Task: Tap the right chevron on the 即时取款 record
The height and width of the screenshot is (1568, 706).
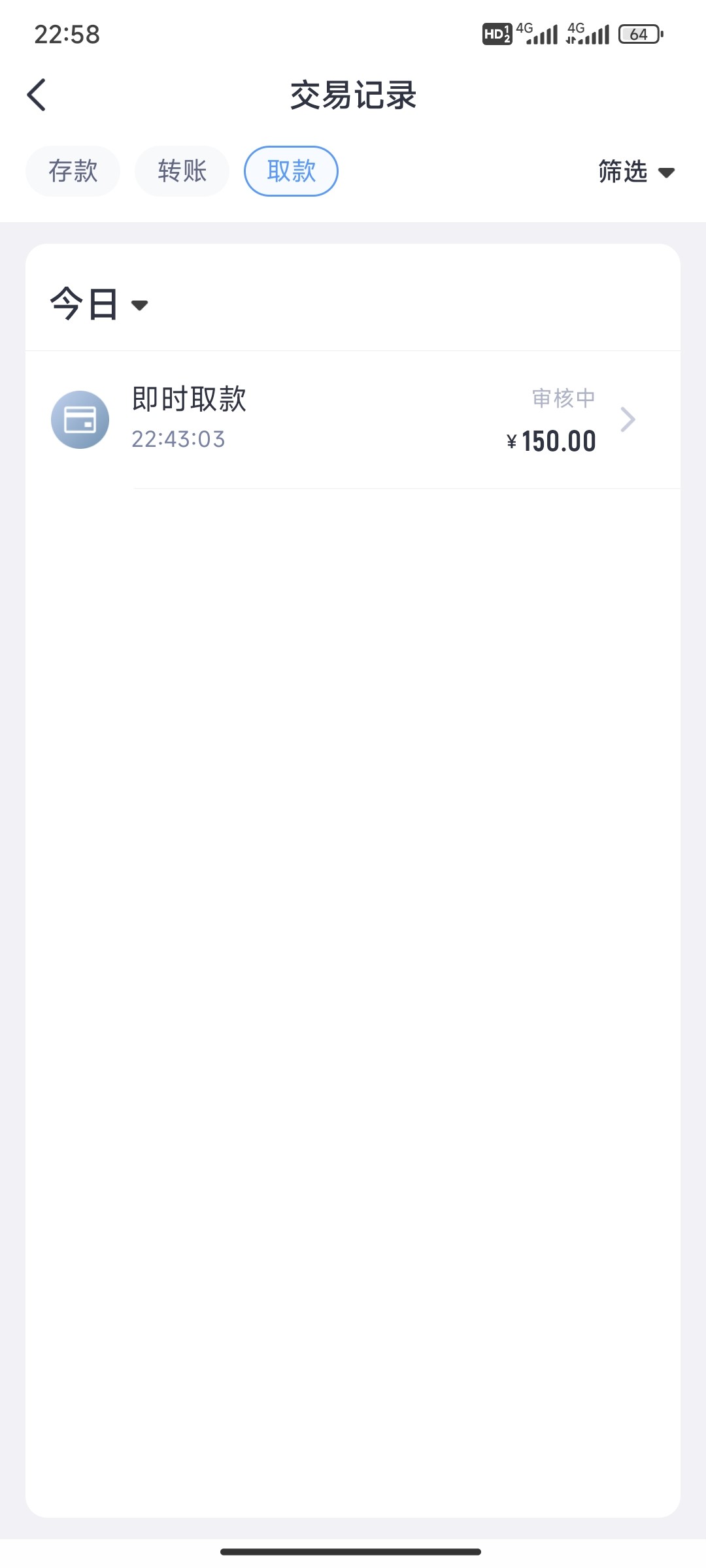Action: pyautogui.click(x=628, y=419)
